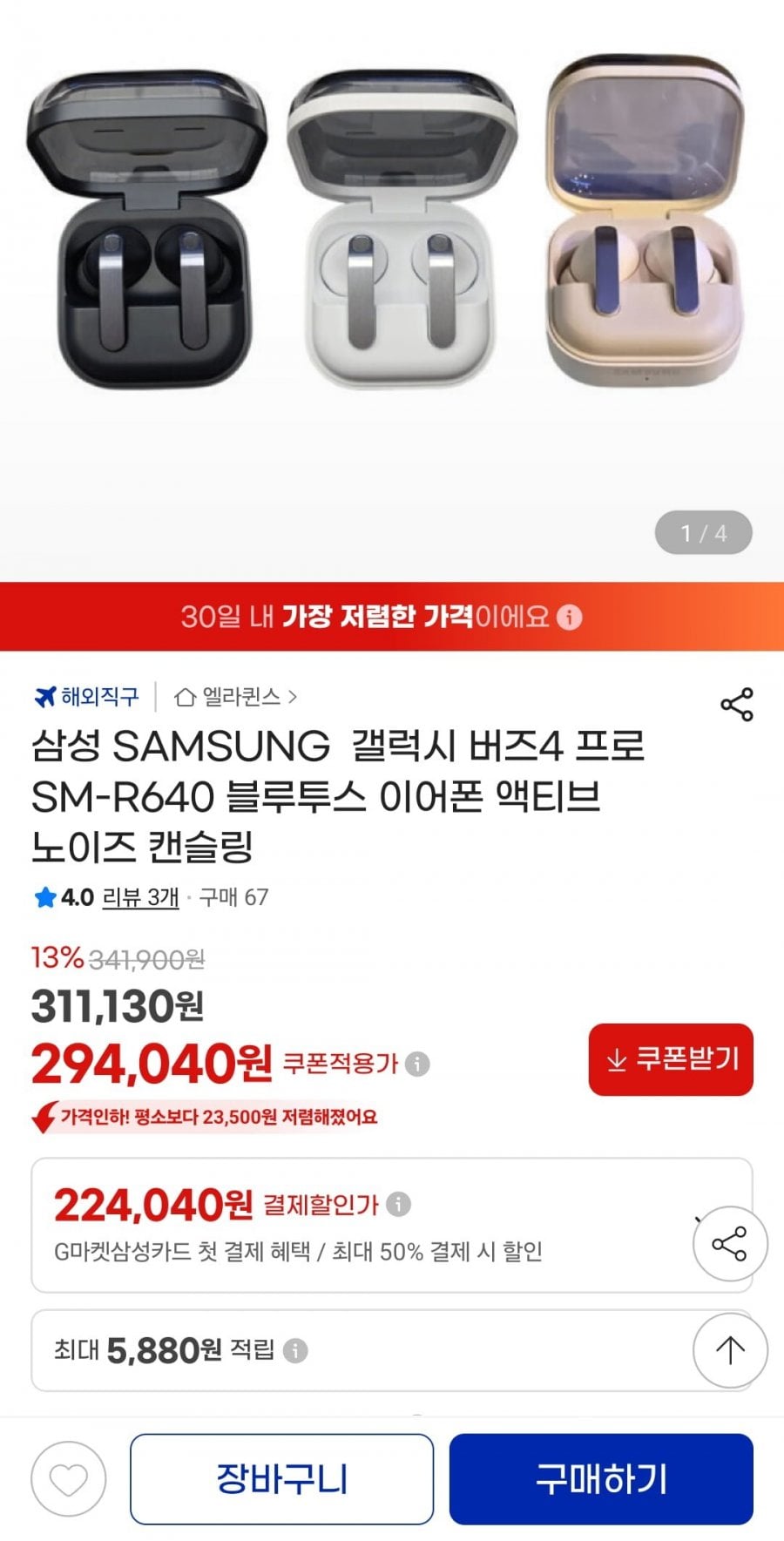The image size is (784, 1541).
Task: Add product to wishlist with heart
Action: click(x=69, y=1479)
